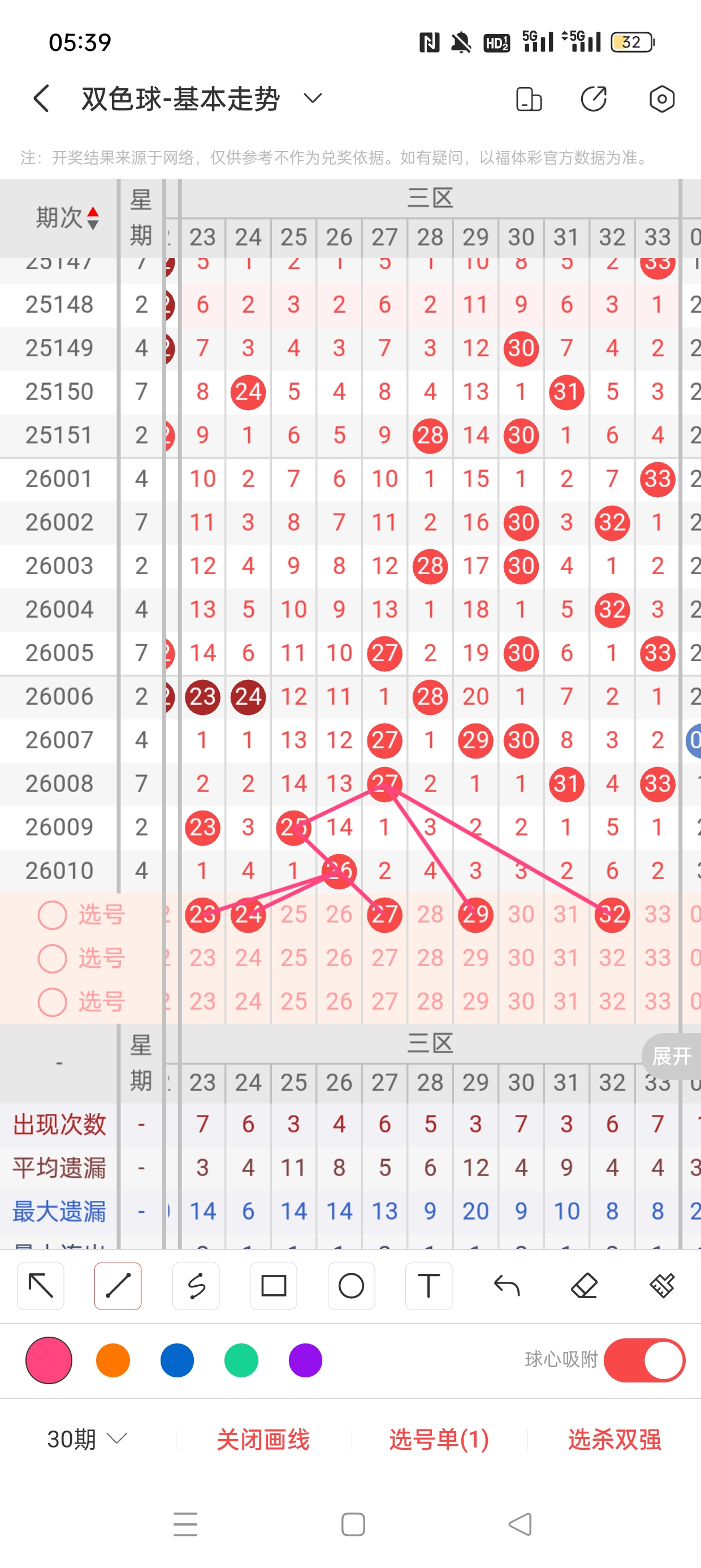Select the circle shape tool
The image size is (701, 1568).
pos(351,1286)
